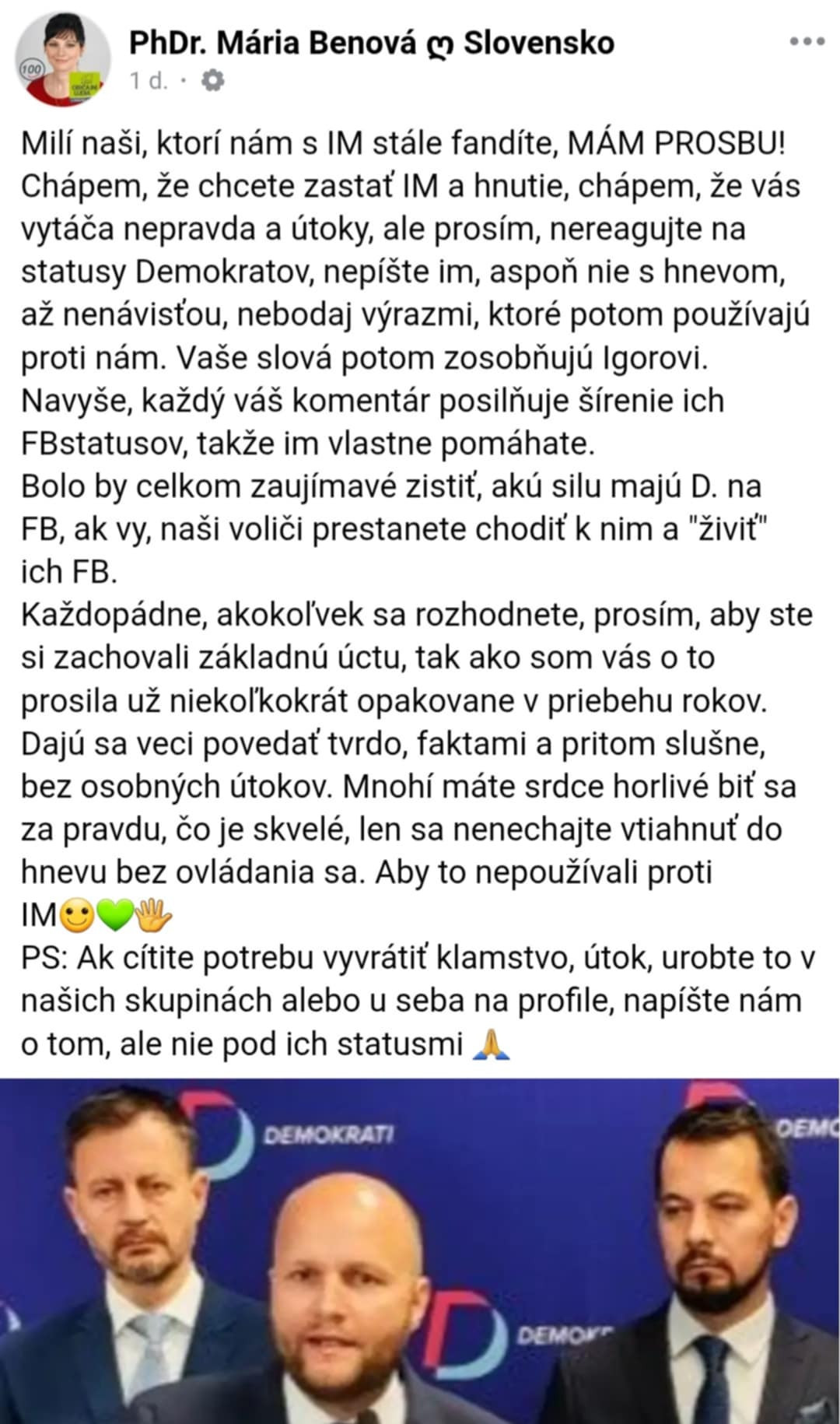
Task: View post audience settings gear icon
Action: (x=212, y=80)
